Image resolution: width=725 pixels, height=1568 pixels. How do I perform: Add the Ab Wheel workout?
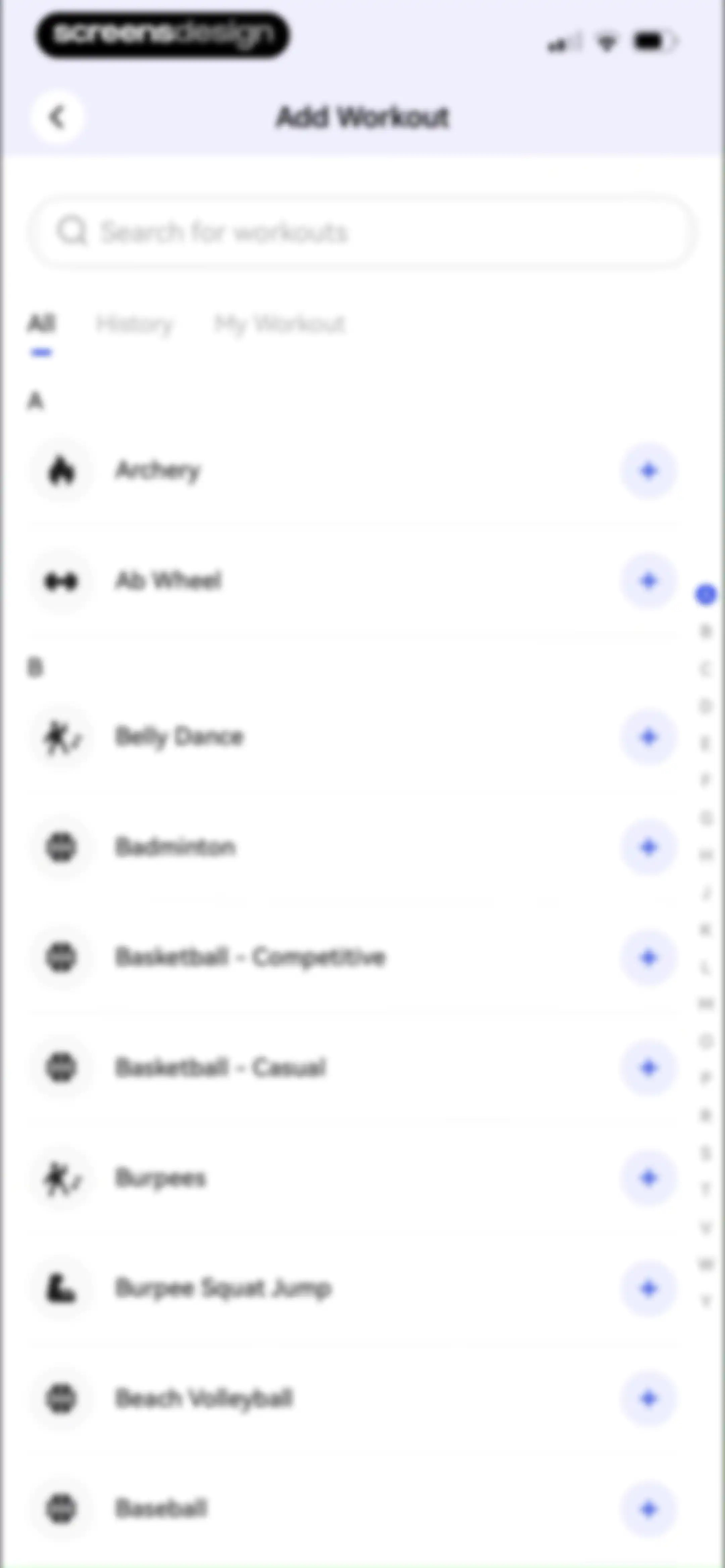[648, 581]
